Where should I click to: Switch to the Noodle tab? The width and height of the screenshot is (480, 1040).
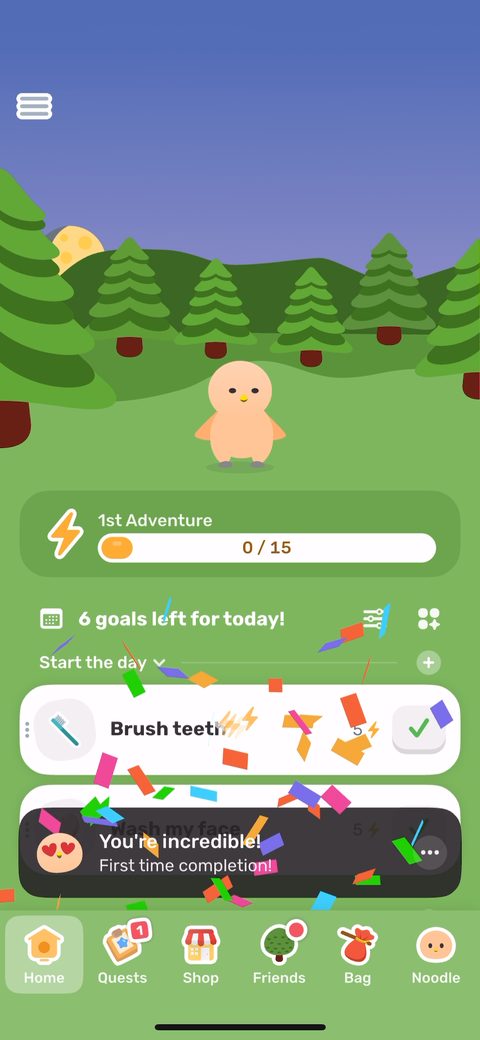click(436, 954)
